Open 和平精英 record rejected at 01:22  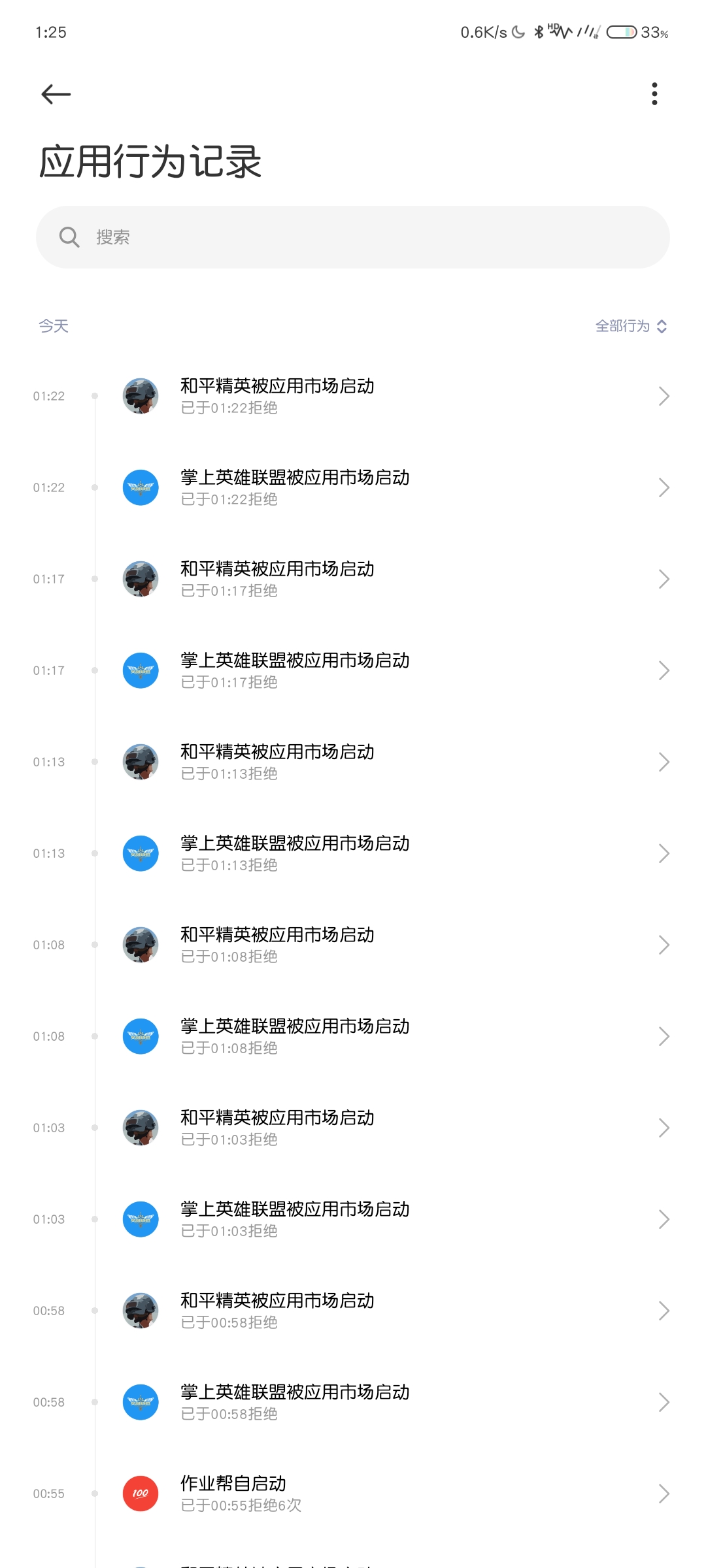(392, 396)
